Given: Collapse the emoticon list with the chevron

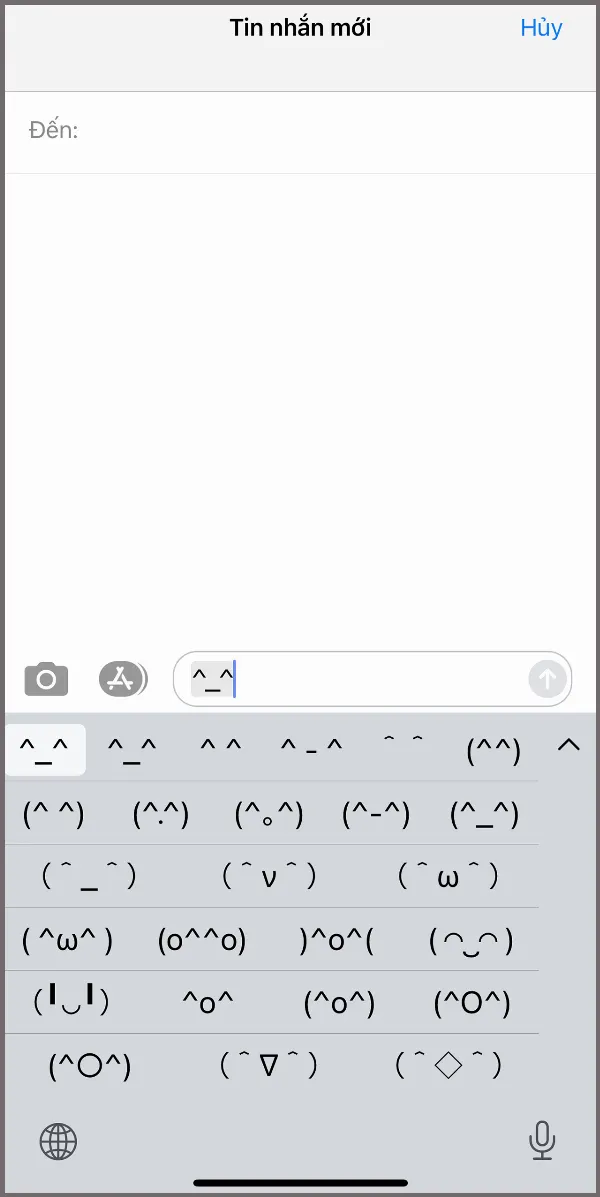Looking at the screenshot, I should [568, 746].
